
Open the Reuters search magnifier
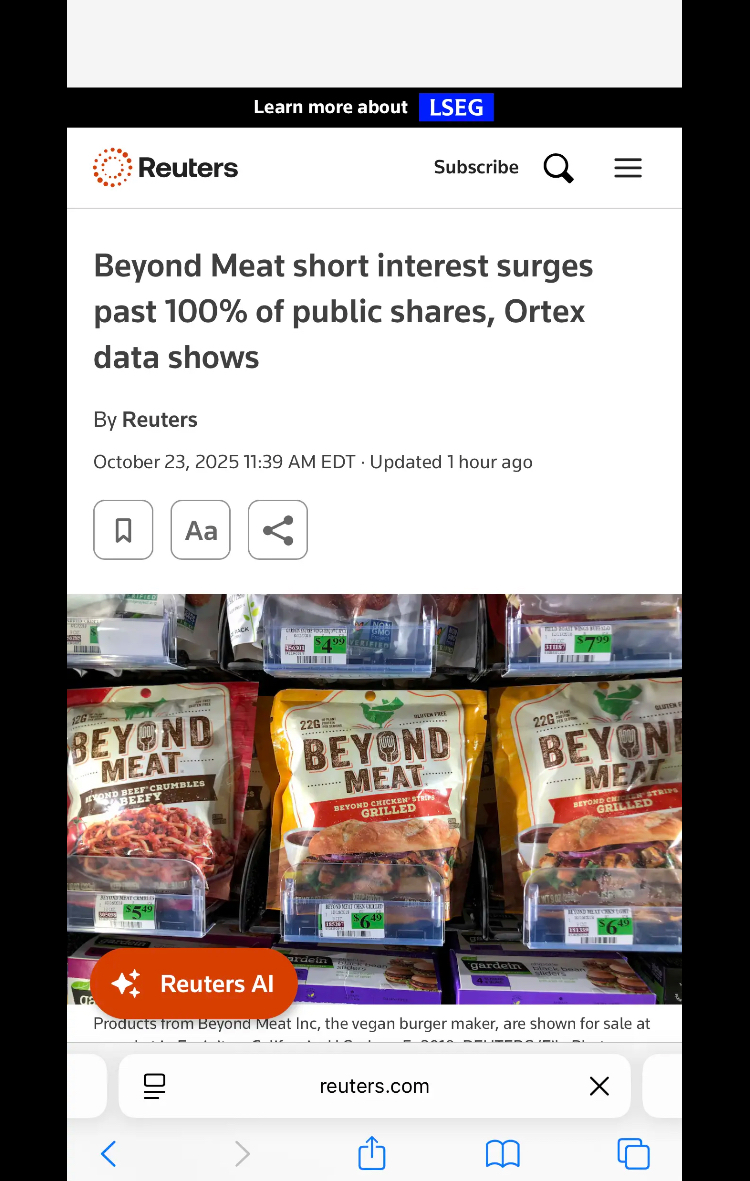[558, 168]
